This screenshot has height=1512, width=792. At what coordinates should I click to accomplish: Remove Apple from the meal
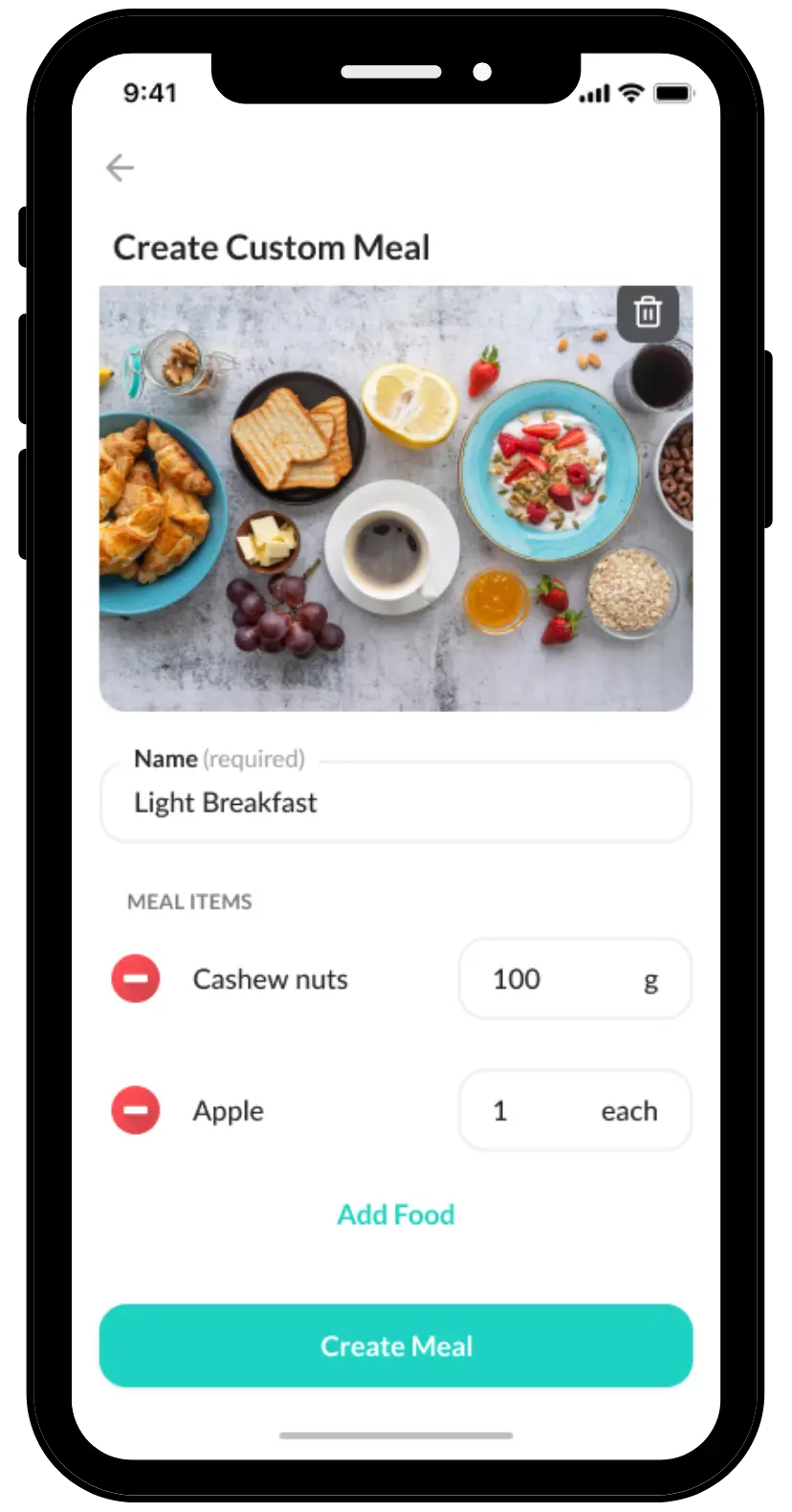click(x=136, y=1110)
